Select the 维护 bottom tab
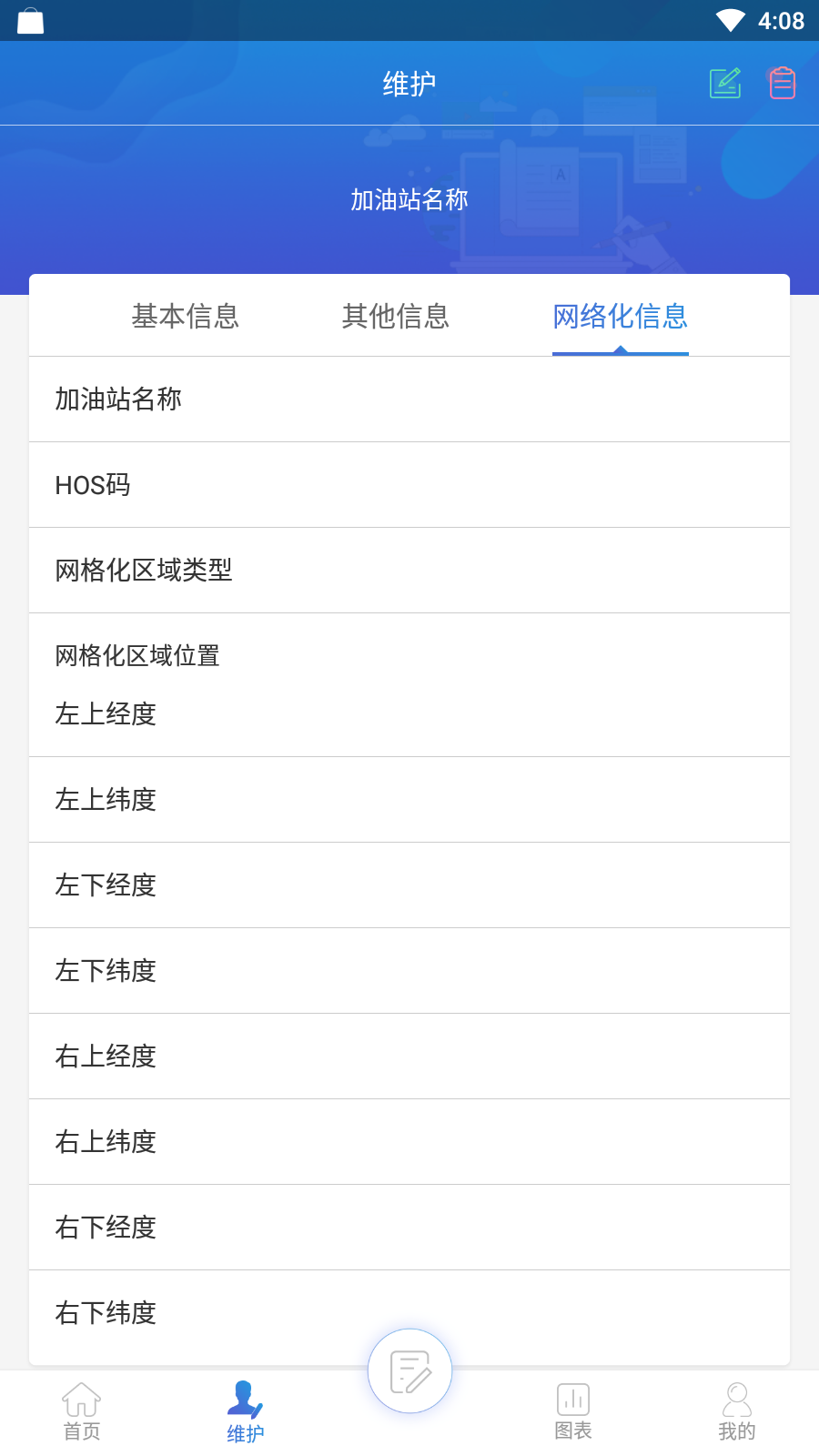 246,1412
